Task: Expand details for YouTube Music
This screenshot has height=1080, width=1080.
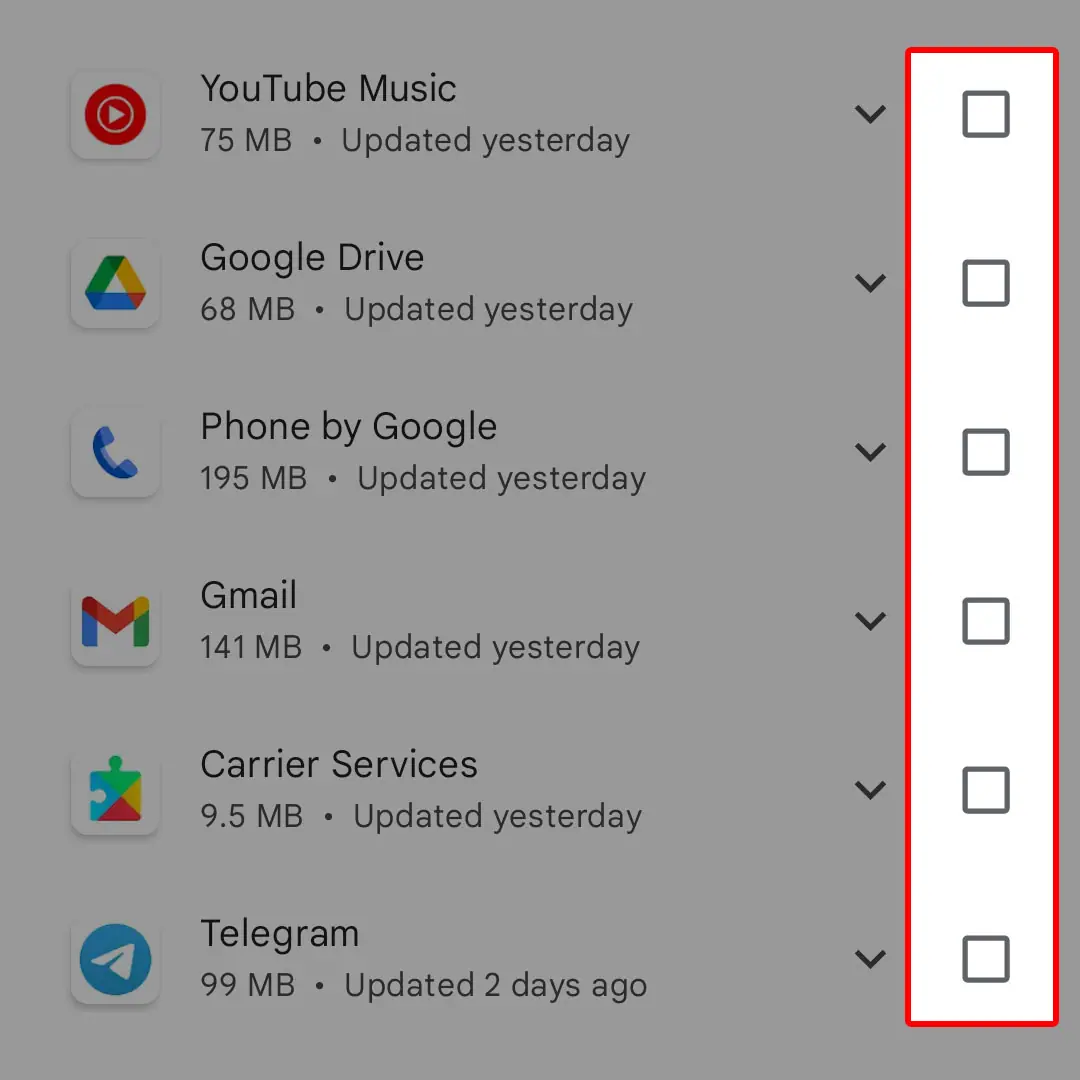Action: [x=871, y=114]
